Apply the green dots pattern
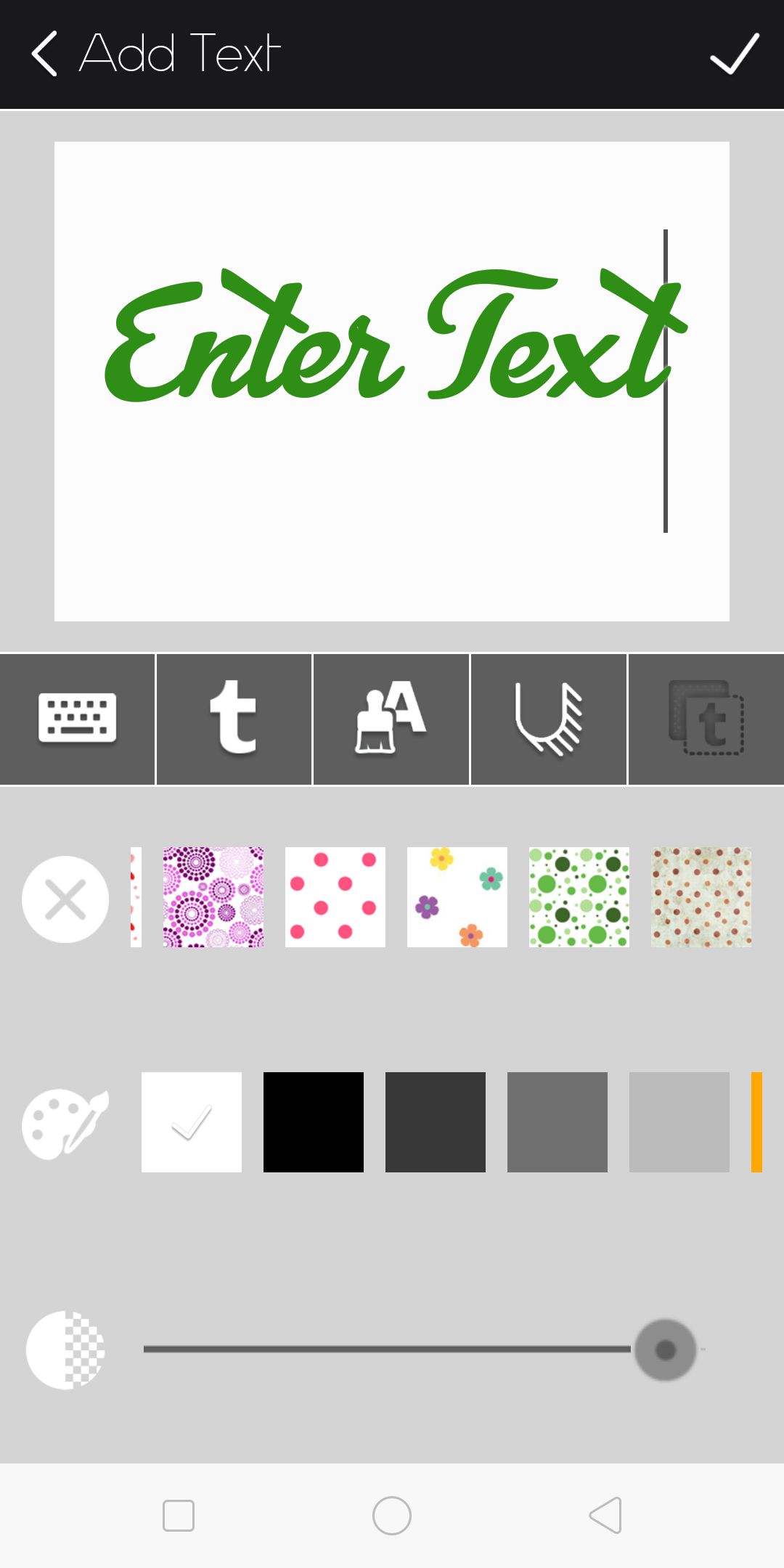Image resolution: width=784 pixels, height=1568 pixels. [x=579, y=897]
